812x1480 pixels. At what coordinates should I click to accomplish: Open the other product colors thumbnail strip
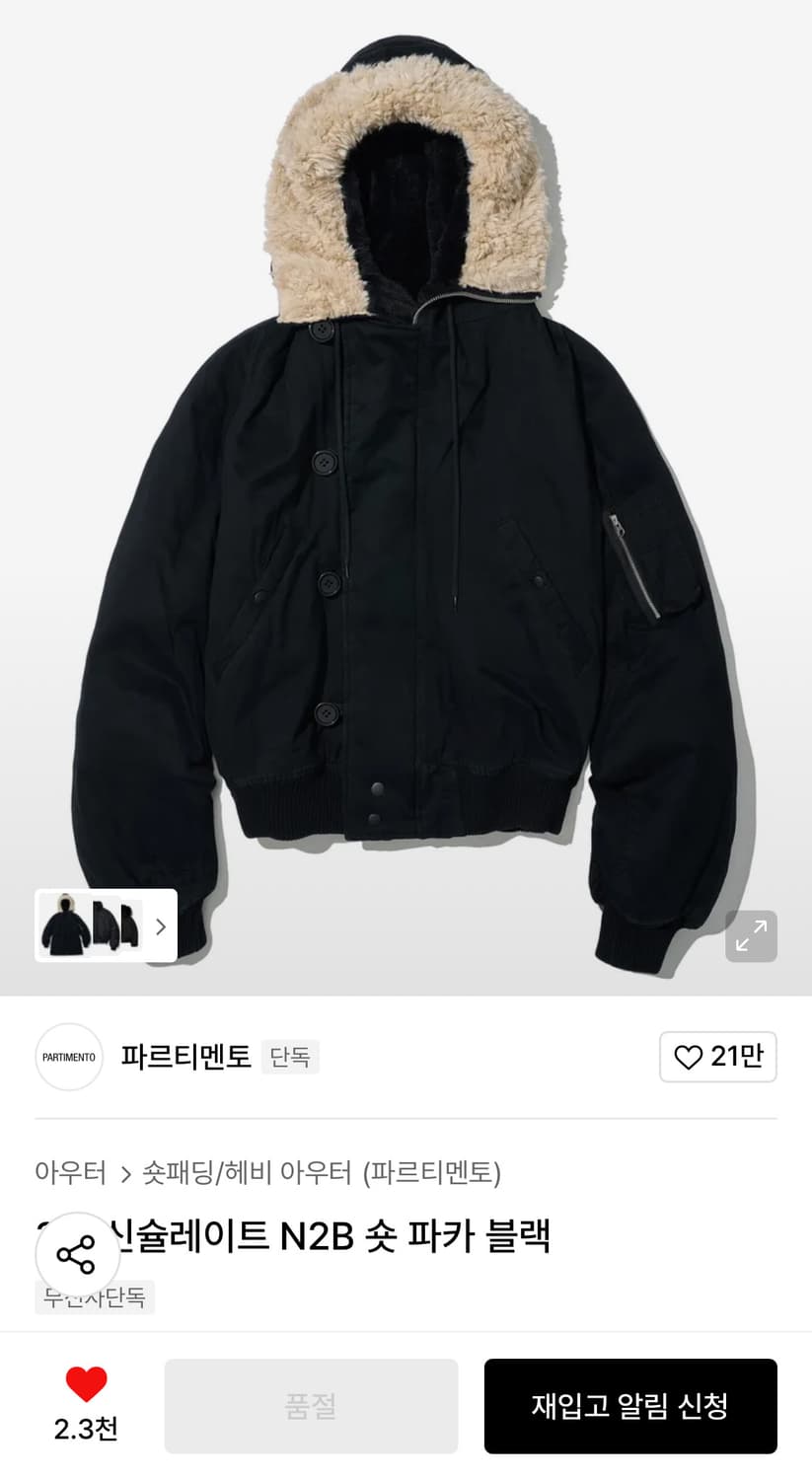[106, 925]
